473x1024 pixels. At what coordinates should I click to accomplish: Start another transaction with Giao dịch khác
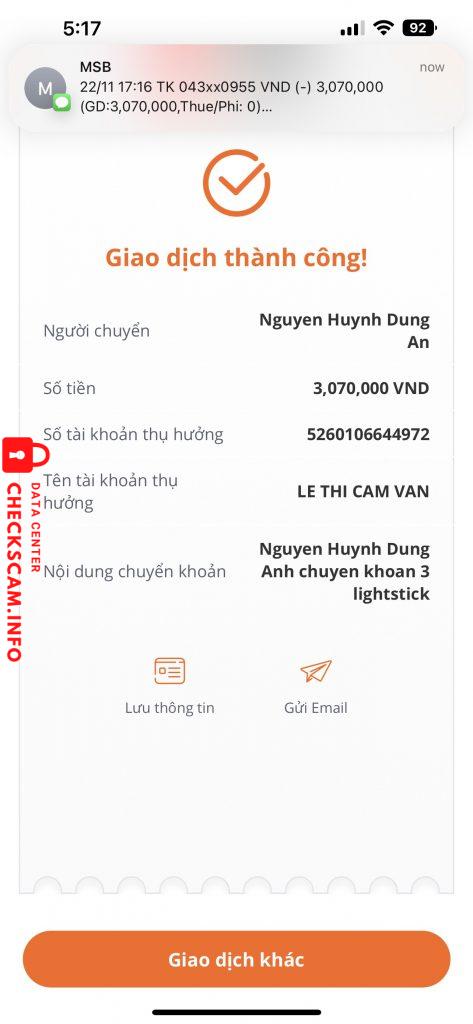click(x=236, y=959)
